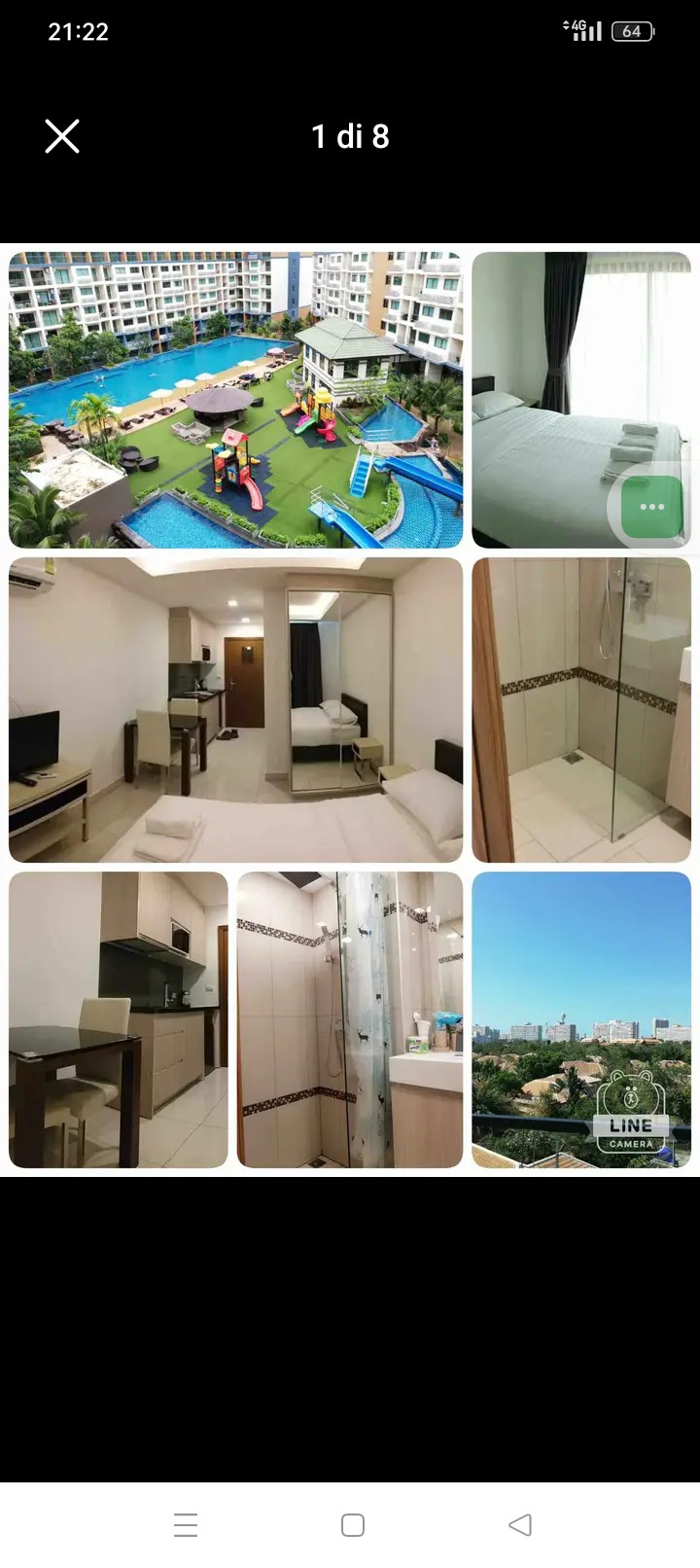The height and width of the screenshot is (1568, 700).
Task: Go to the home screen
Action: coord(353,1524)
